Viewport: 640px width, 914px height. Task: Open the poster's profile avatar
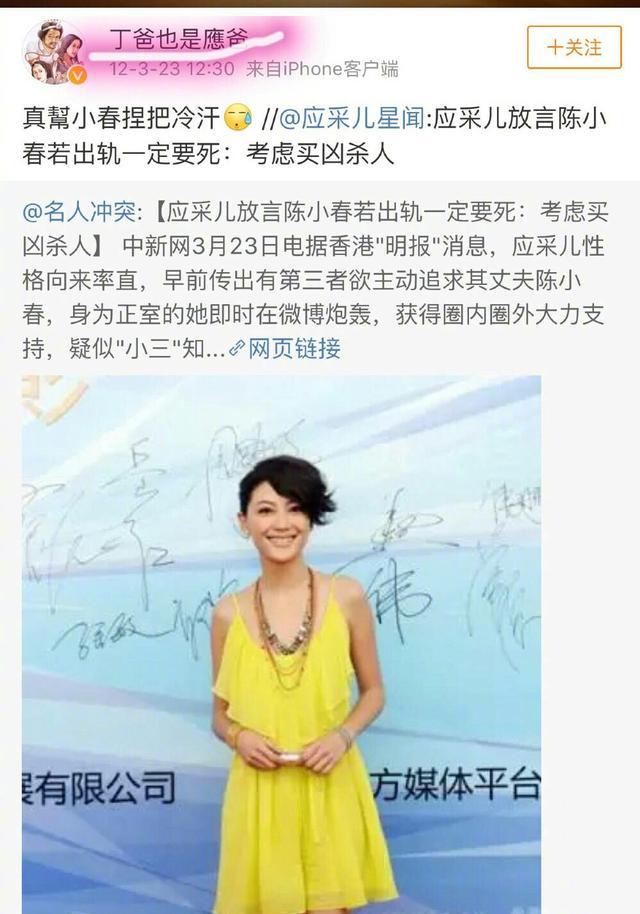(54, 52)
